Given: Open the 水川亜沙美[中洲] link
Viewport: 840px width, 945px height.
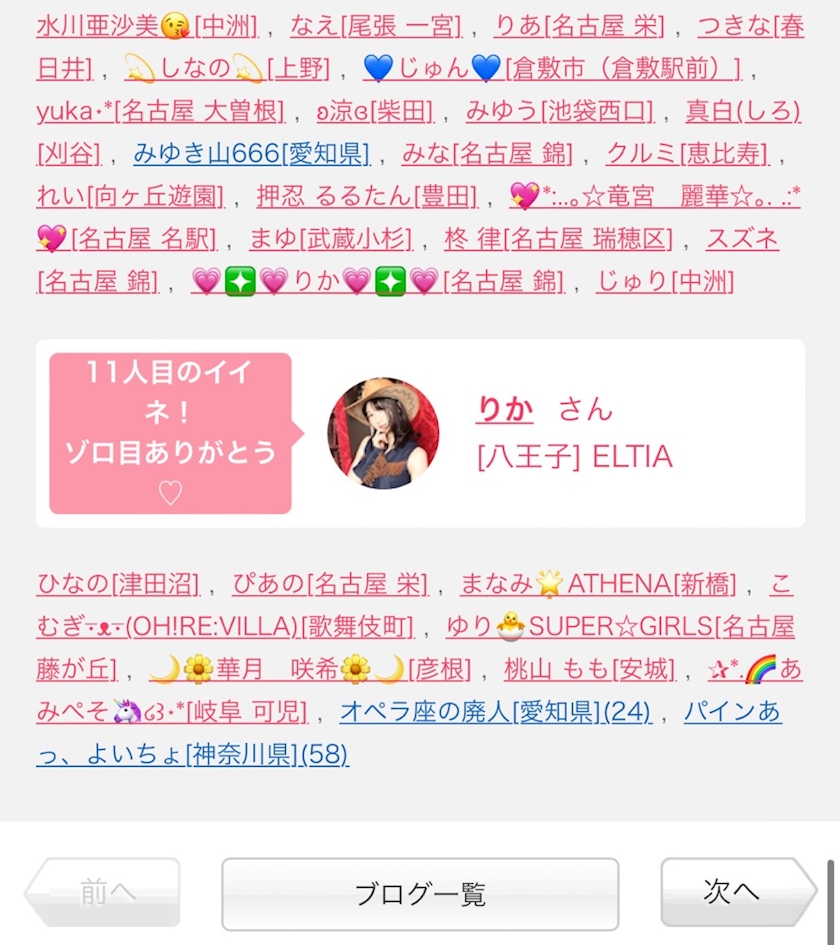Looking at the screenshot, I should coord(147,26).
